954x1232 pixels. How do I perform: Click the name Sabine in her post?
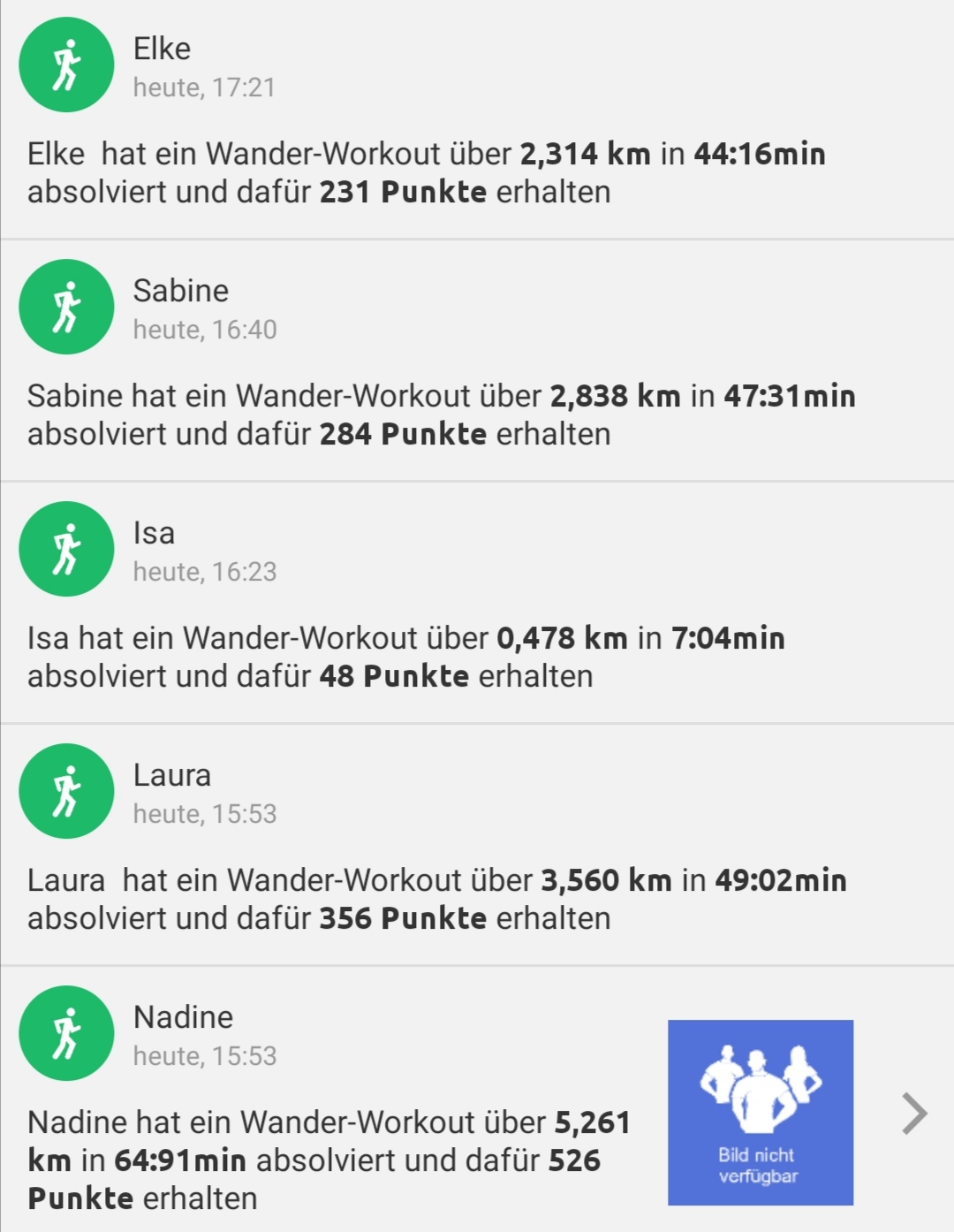(x=181, y=290)
